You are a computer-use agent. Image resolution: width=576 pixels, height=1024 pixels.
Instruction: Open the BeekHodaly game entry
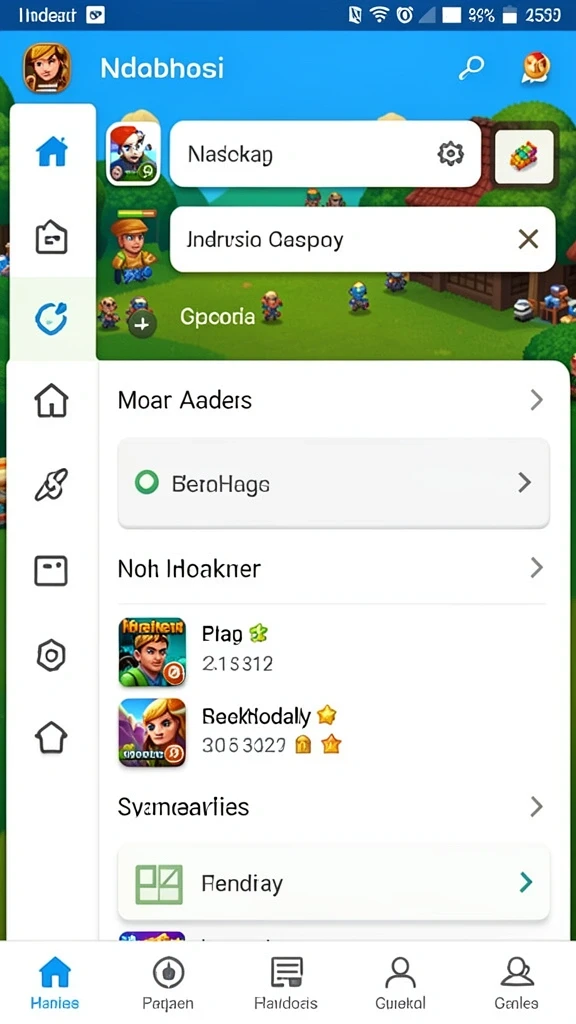point(331,732)
